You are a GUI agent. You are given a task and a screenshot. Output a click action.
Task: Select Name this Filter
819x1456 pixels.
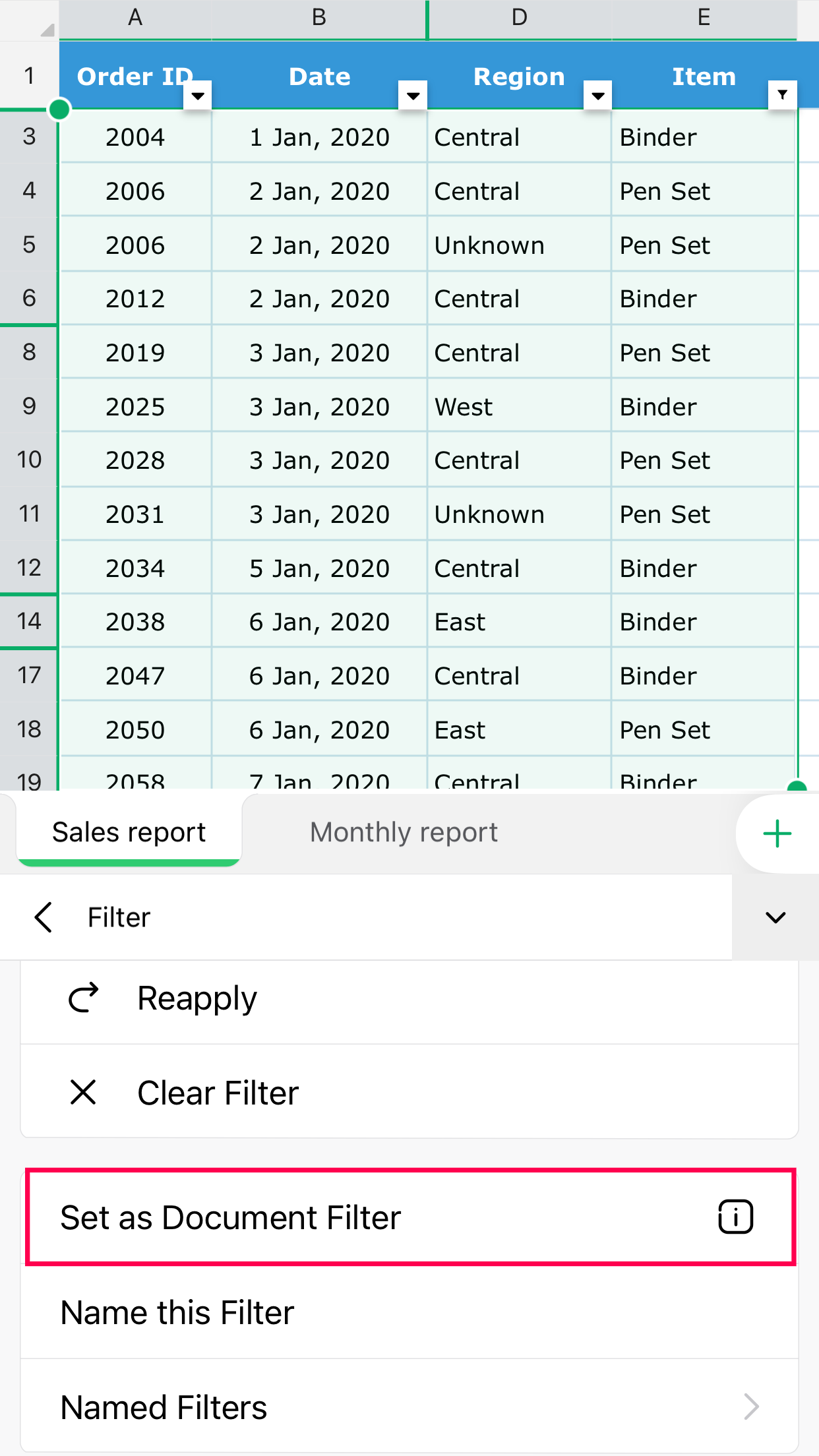pos(178,1312)
